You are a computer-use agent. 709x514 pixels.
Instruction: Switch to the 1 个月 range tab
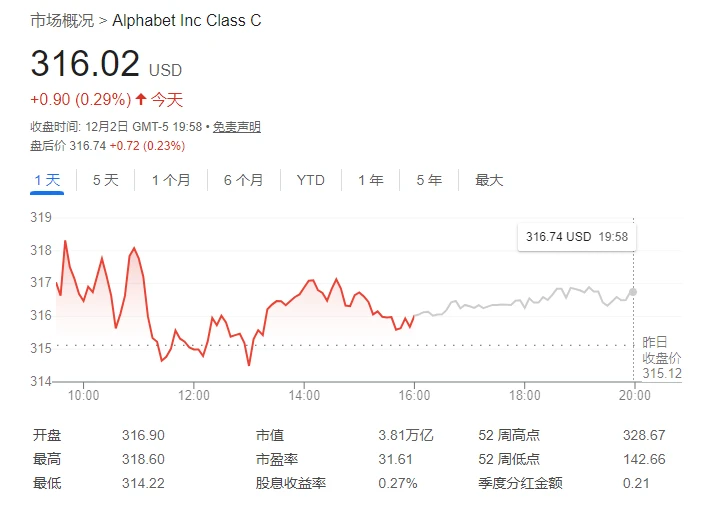coord(171,180)
